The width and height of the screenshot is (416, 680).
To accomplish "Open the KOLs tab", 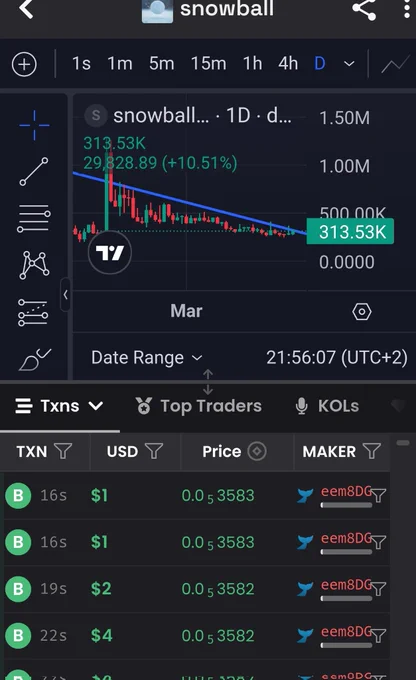I will [x=328, y=406].
